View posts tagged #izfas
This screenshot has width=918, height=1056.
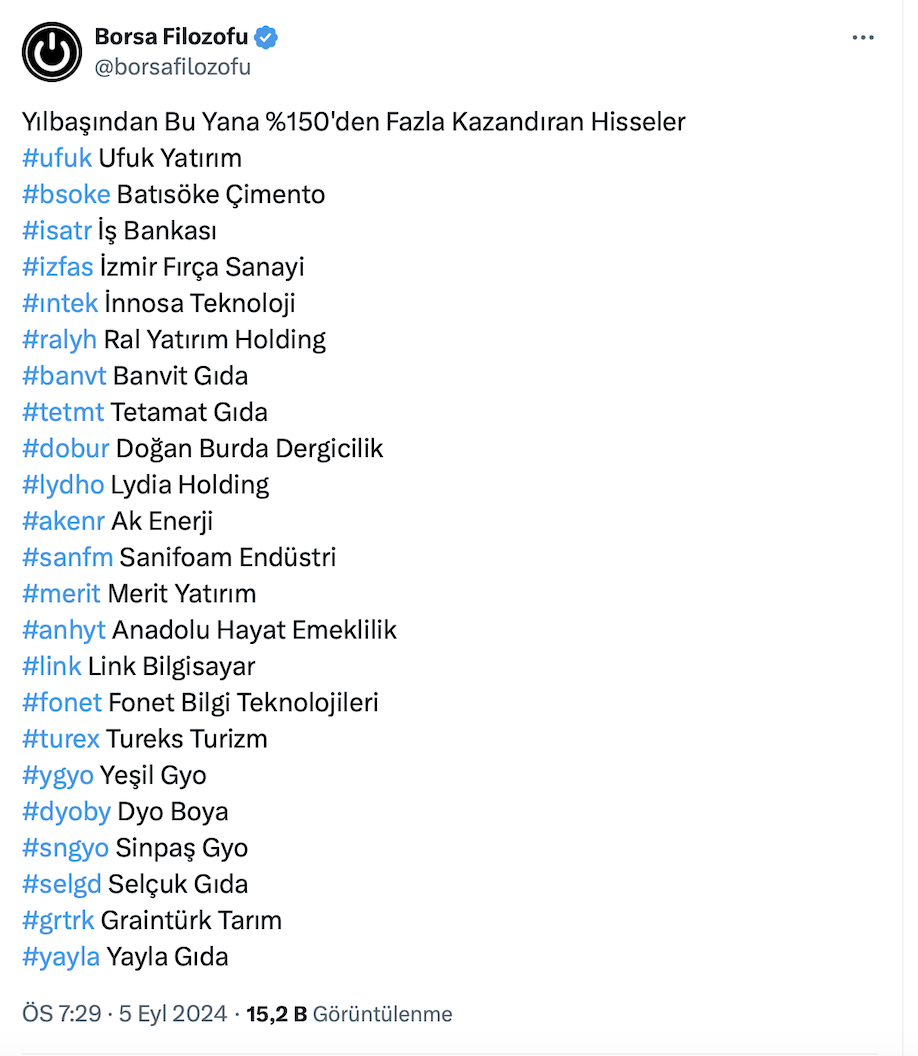58,267
